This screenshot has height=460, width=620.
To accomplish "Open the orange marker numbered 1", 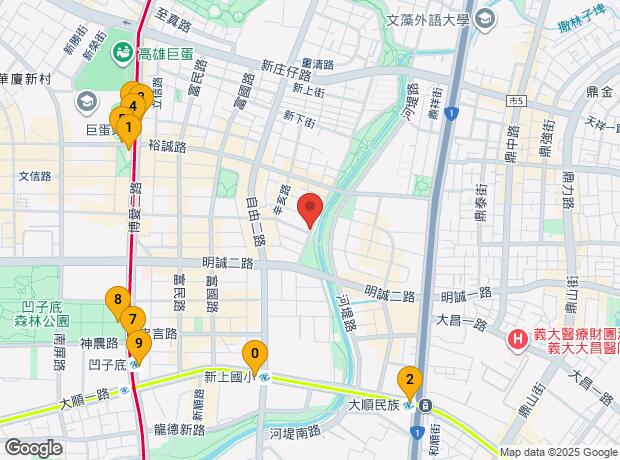I will [127, 128].
